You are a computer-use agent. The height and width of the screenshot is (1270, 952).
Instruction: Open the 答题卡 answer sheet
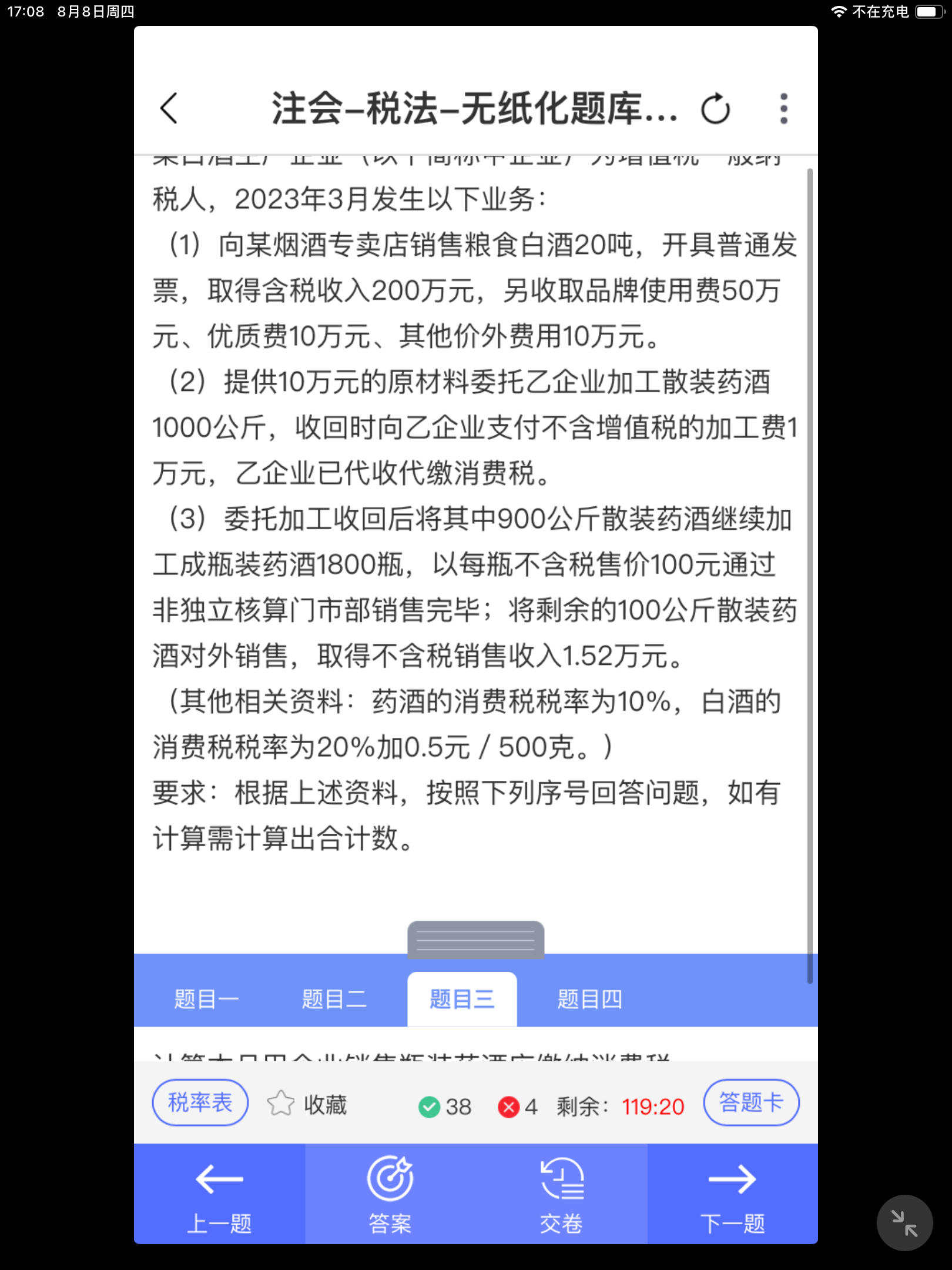[x=751, y=1102]
